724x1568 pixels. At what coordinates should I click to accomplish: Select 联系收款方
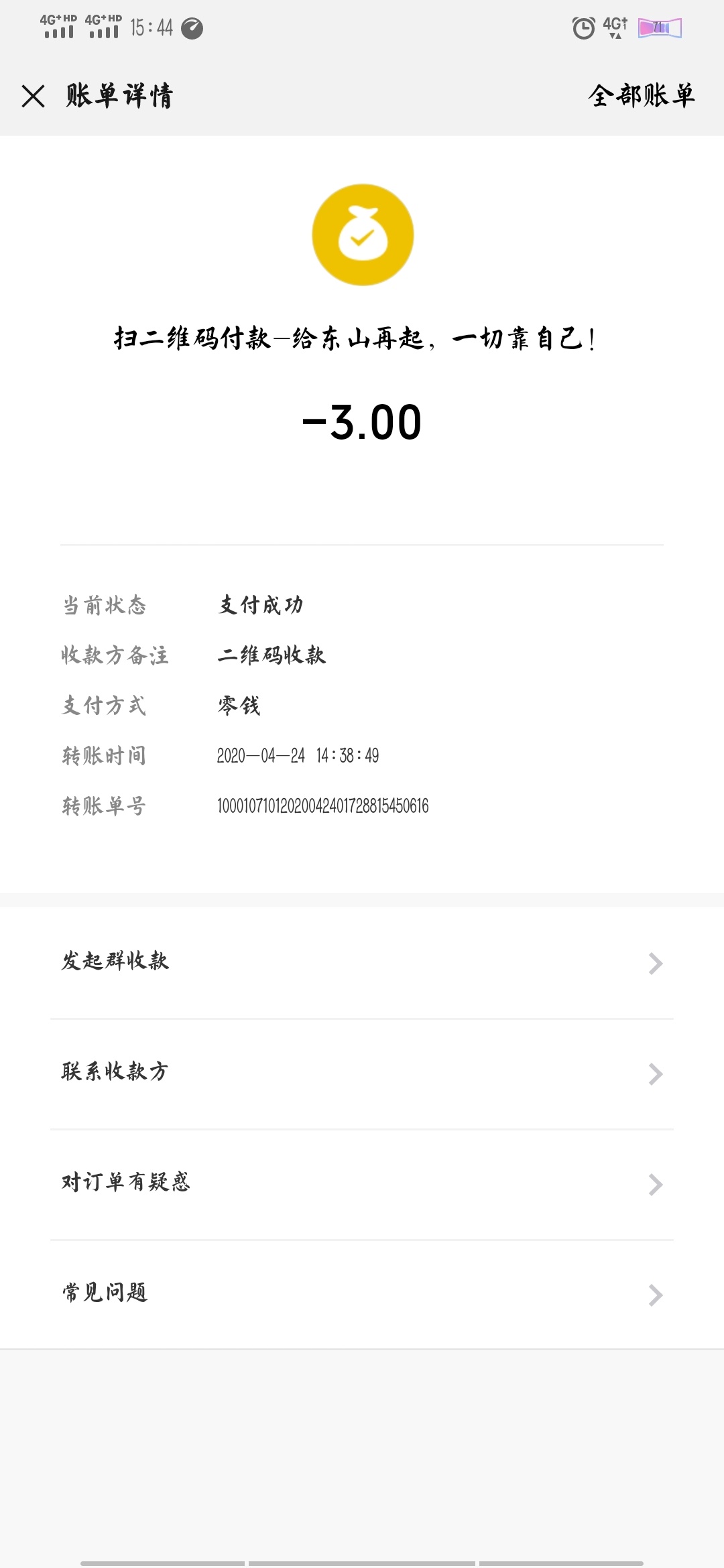pyautogui.click(x=362, y=1073)
